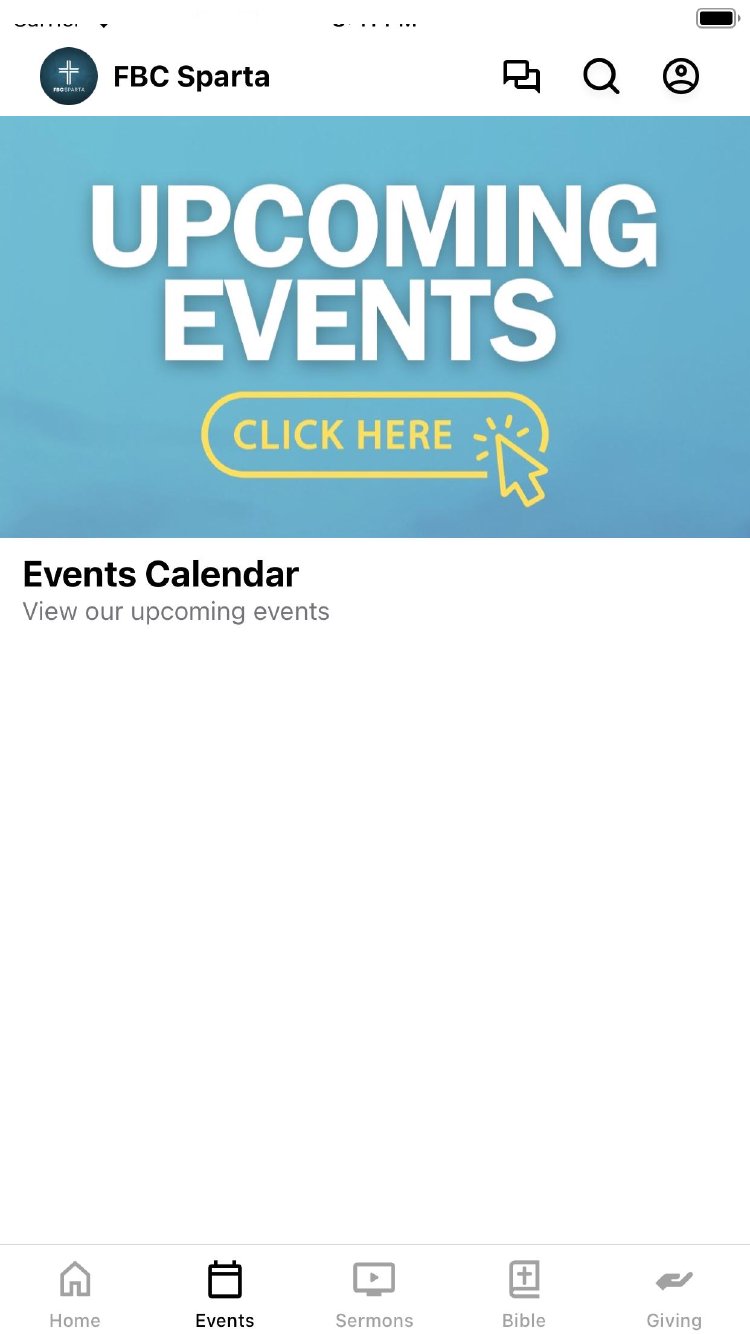The width and height of the screenshot is (750, 1334).
Task: Switch to the Giving tab
Action: pyautogui.click(x=674, y=1293)
